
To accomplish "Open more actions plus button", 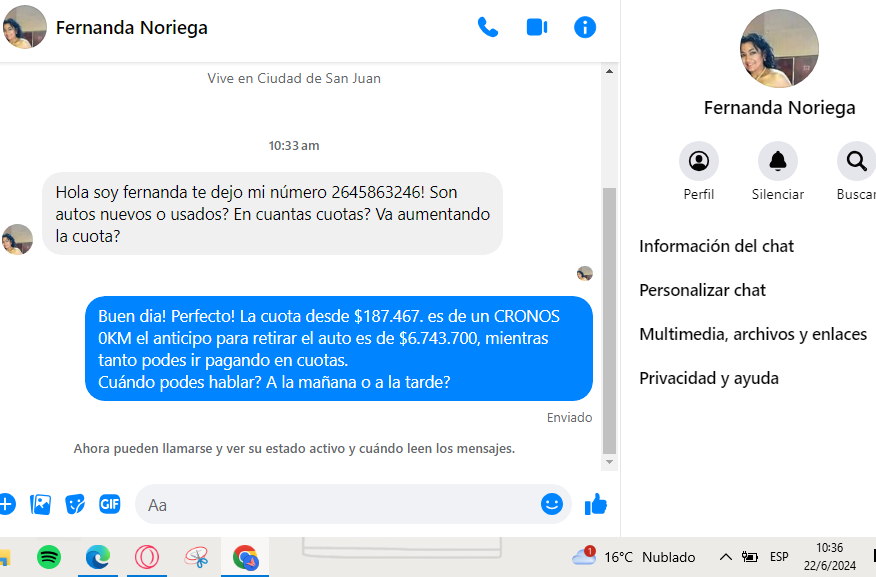I will 6,504.
